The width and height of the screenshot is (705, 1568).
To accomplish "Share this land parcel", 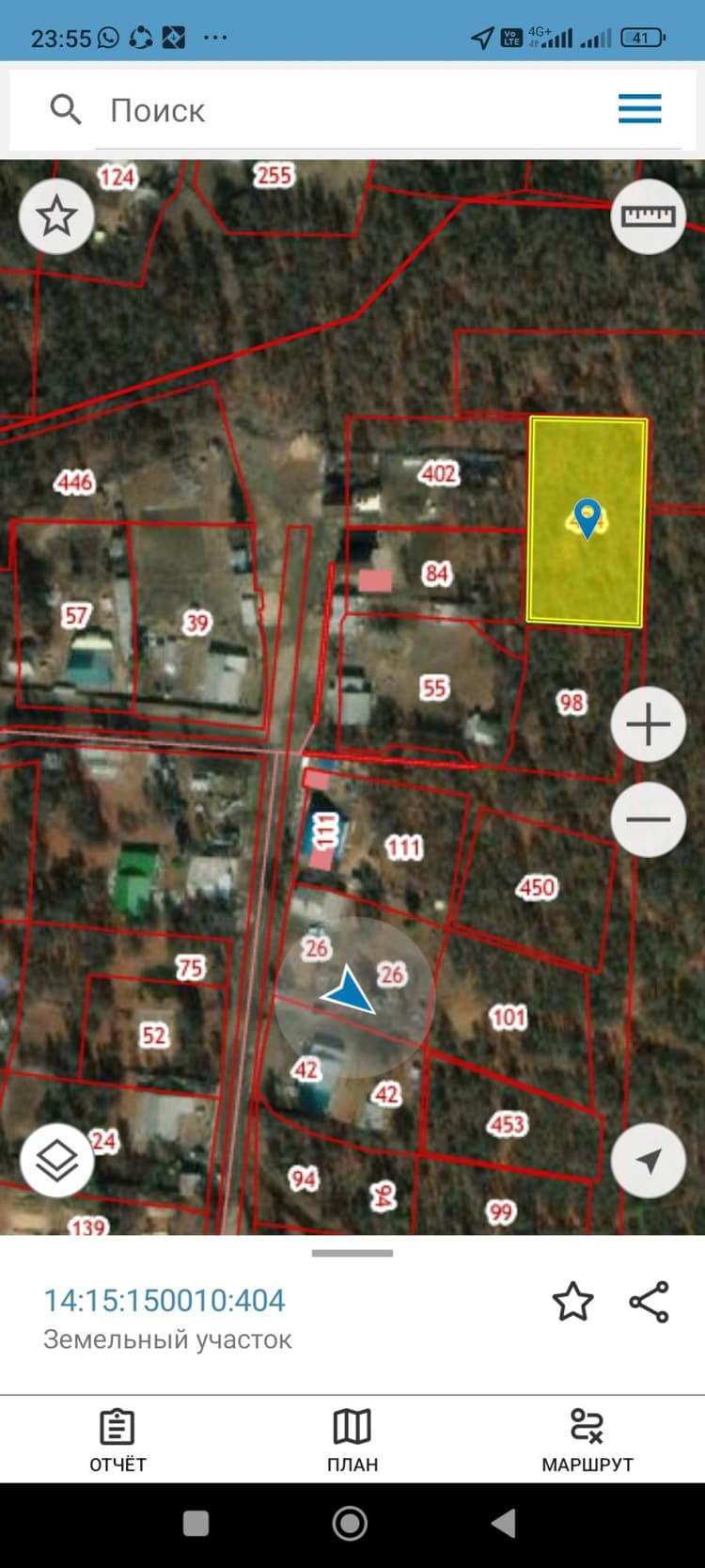I will [649, 1302].
